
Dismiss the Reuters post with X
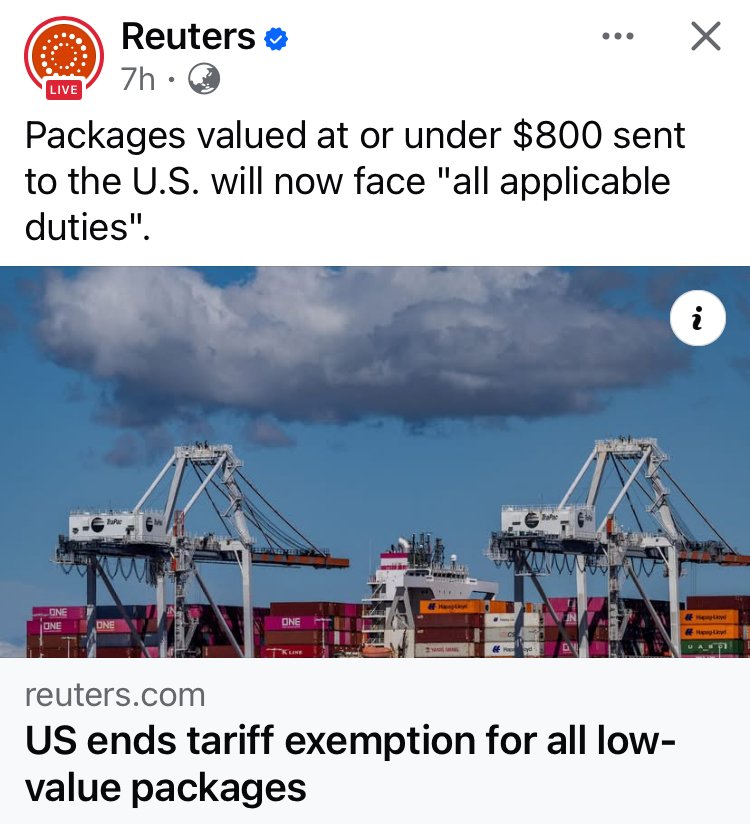706,37
